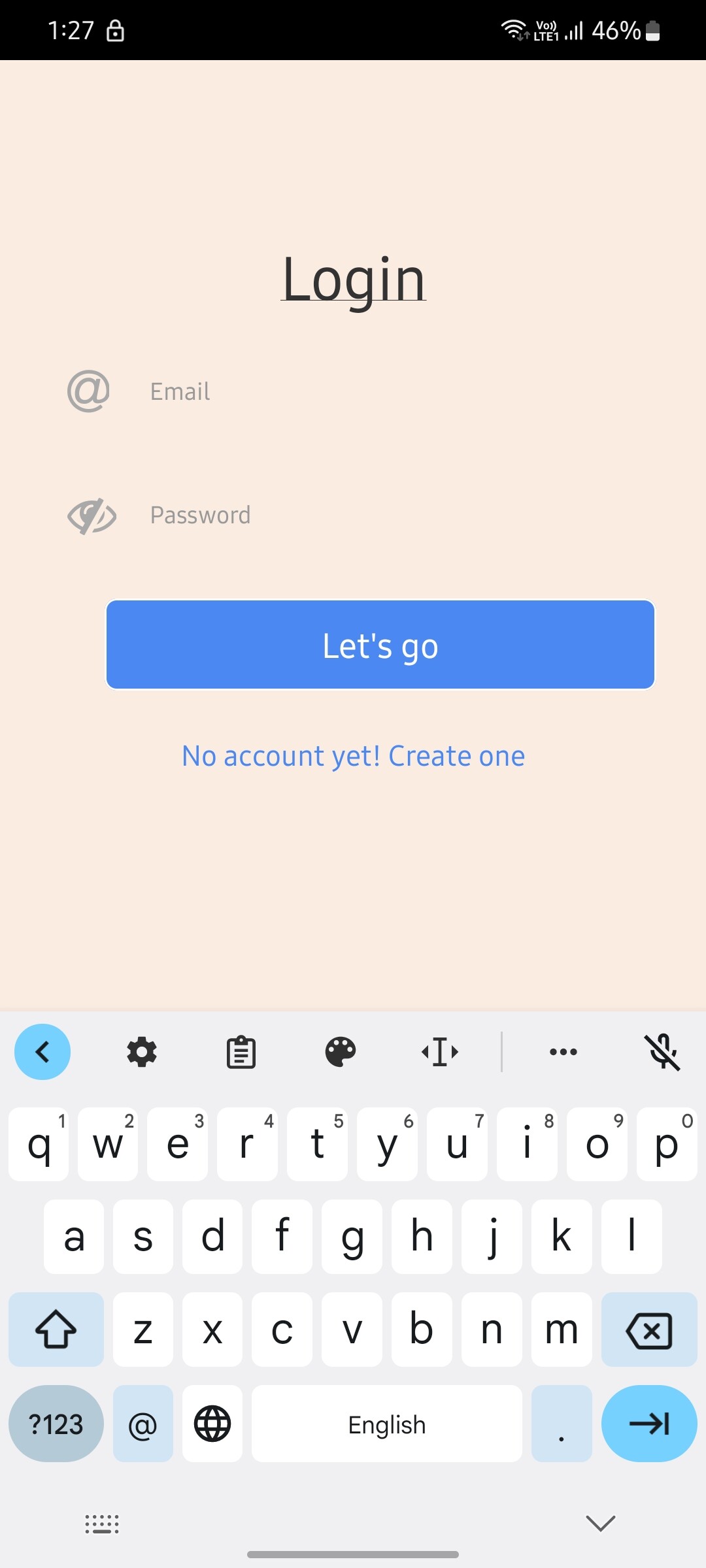This screenshot has height=1568, width=706.
Task: Tap the globe language switch key
Action: click(212, 1424)
